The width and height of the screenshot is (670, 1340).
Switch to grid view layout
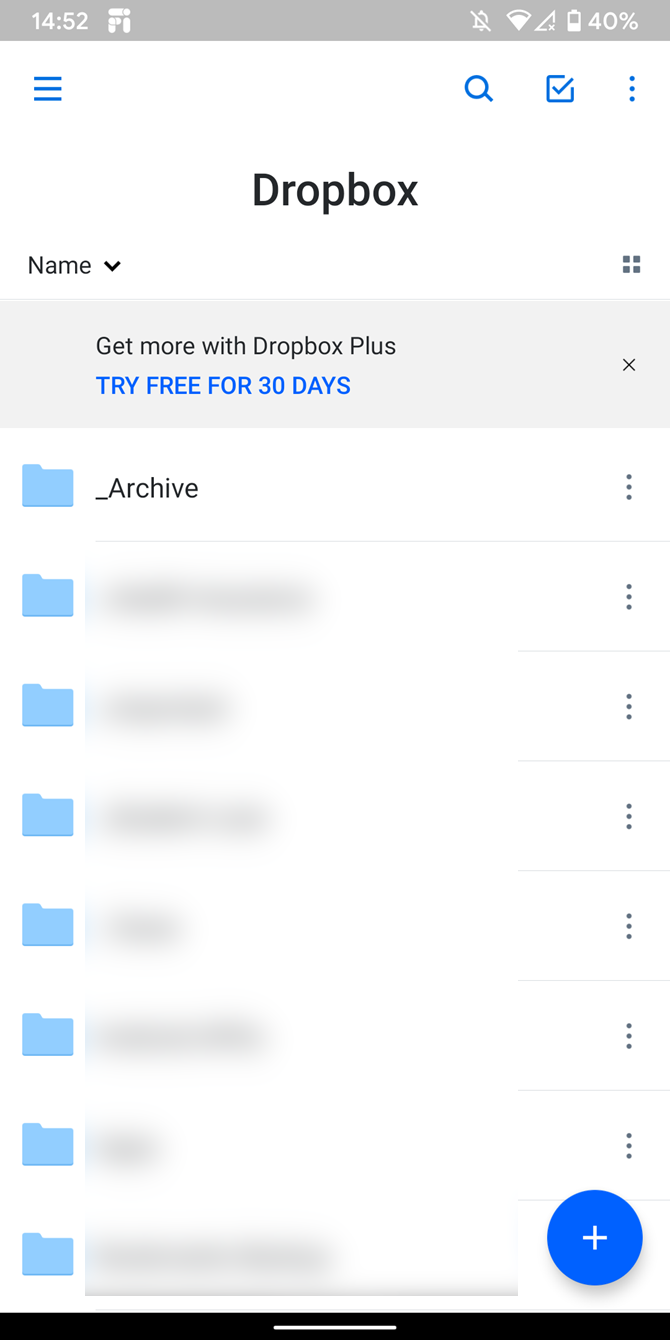pos(631,265)
